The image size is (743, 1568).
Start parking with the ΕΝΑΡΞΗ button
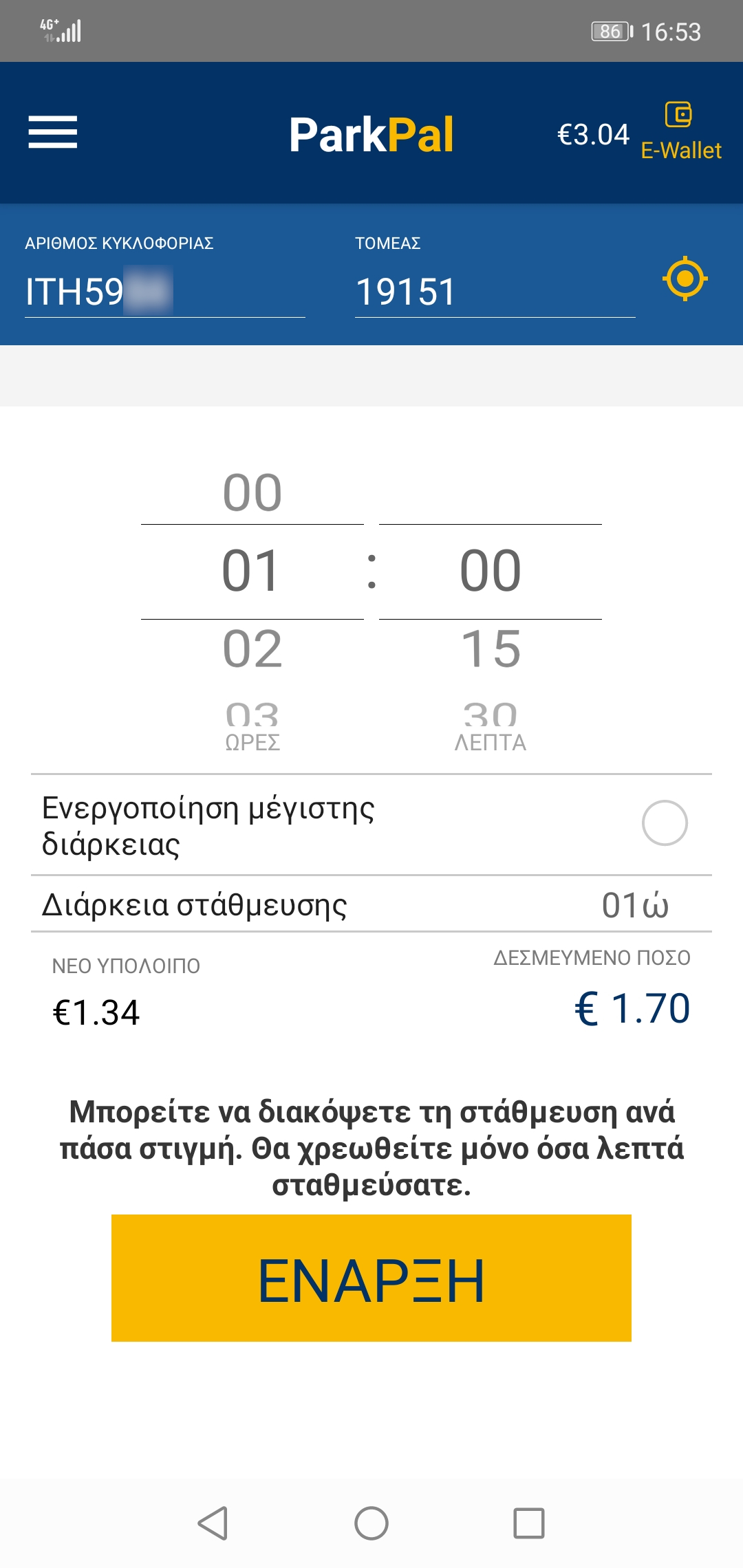click(x=371, y=1278)
